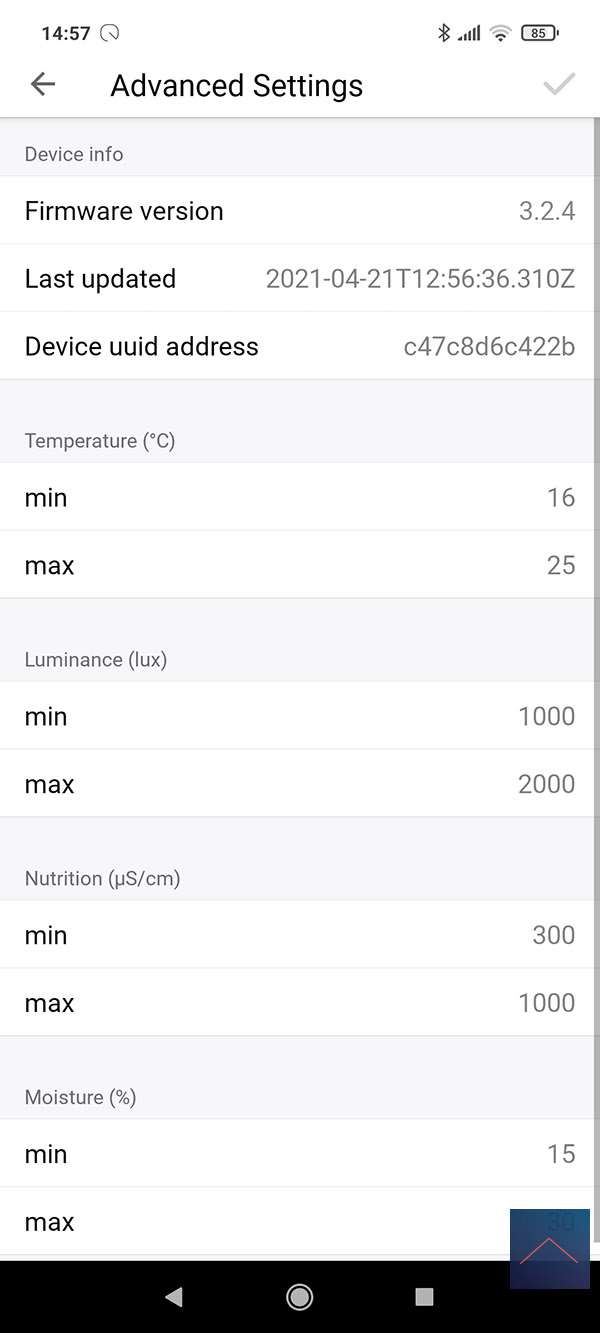600x1333 pixels.
Task: Change the Luminance max value
Action: click(x=546, y=784)
